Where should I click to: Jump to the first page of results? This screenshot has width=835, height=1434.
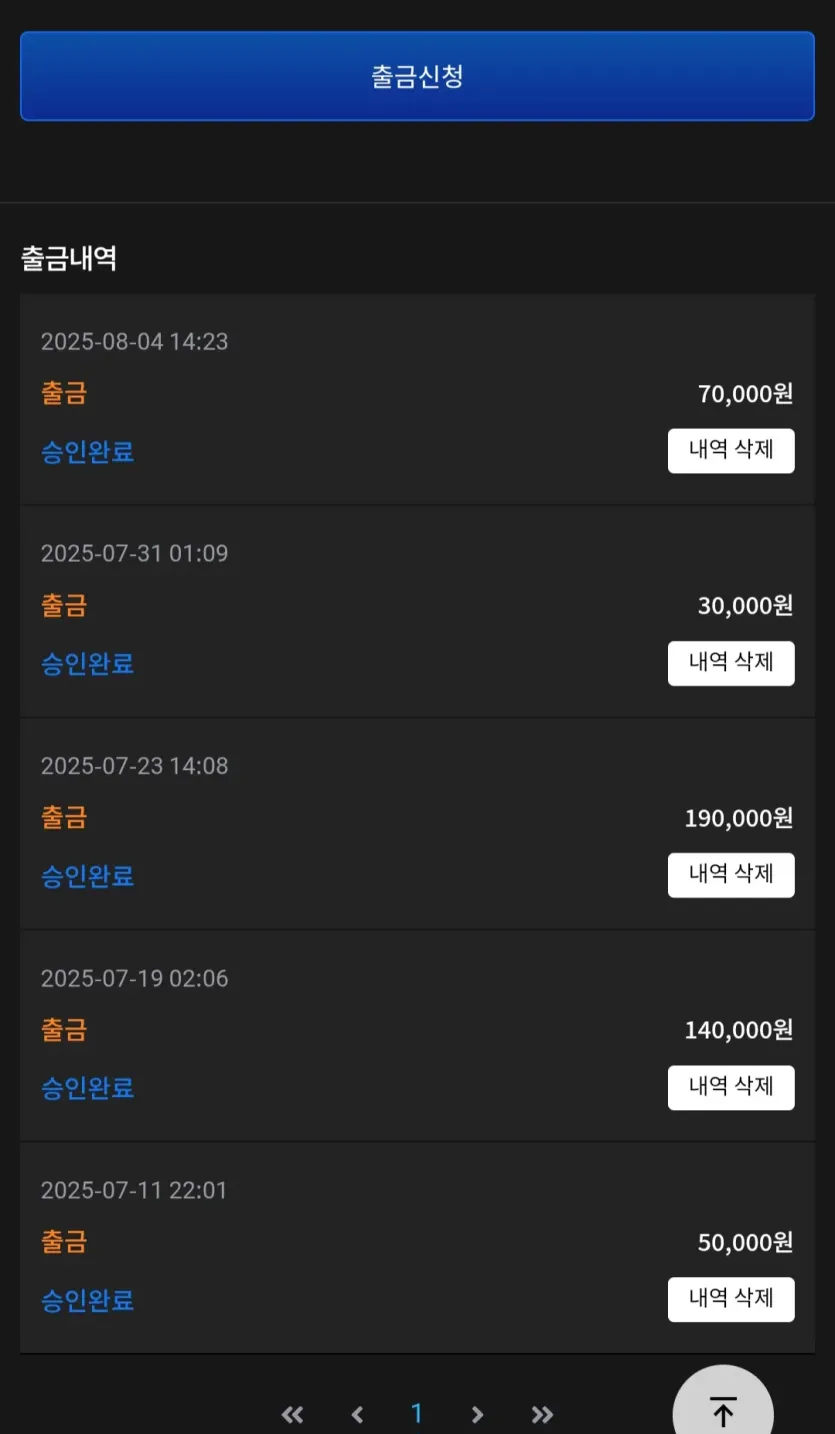click(x=292, y=1414)
